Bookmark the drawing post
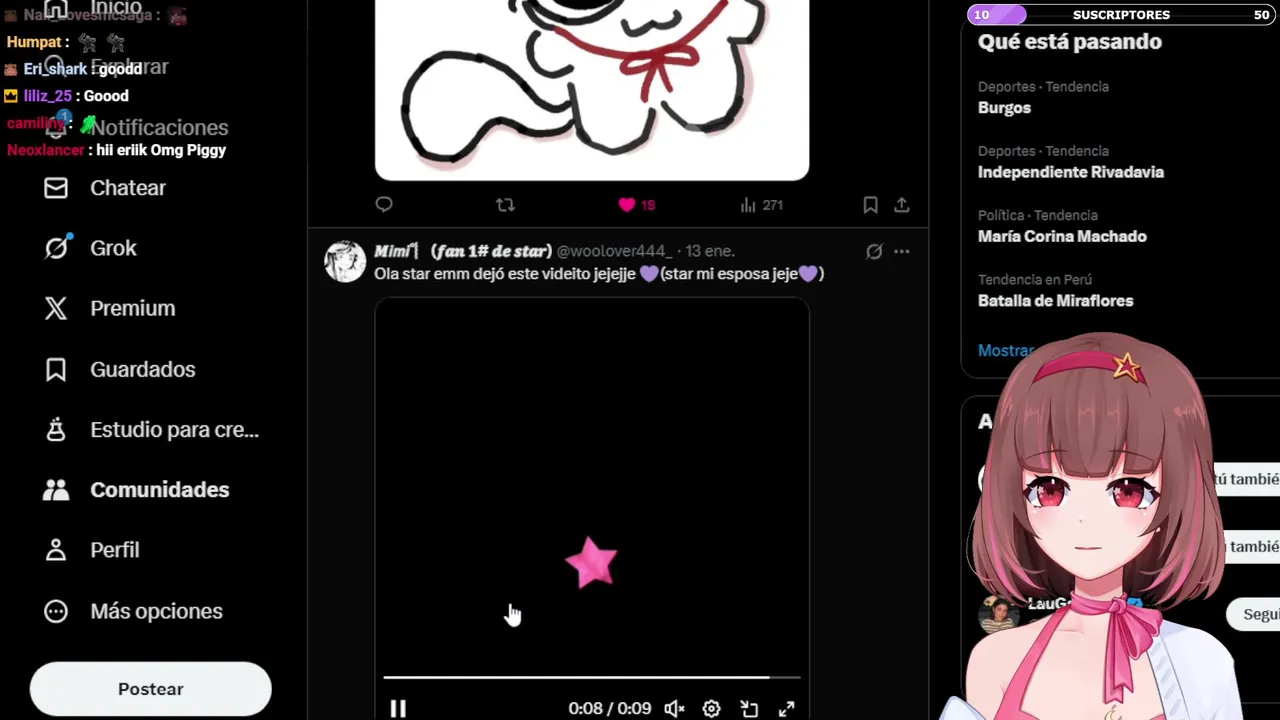 click(870, 205)
